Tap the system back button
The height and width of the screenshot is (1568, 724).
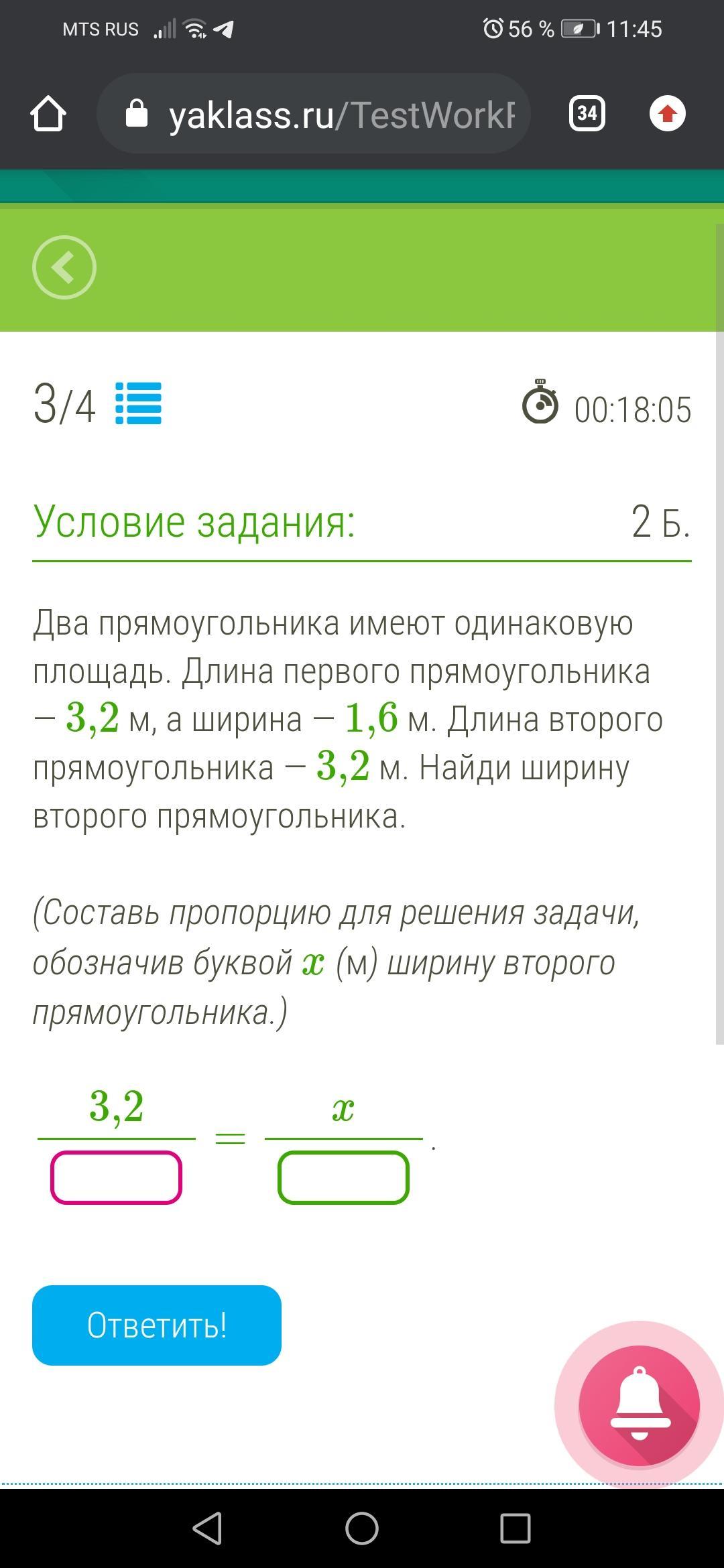207,1528
